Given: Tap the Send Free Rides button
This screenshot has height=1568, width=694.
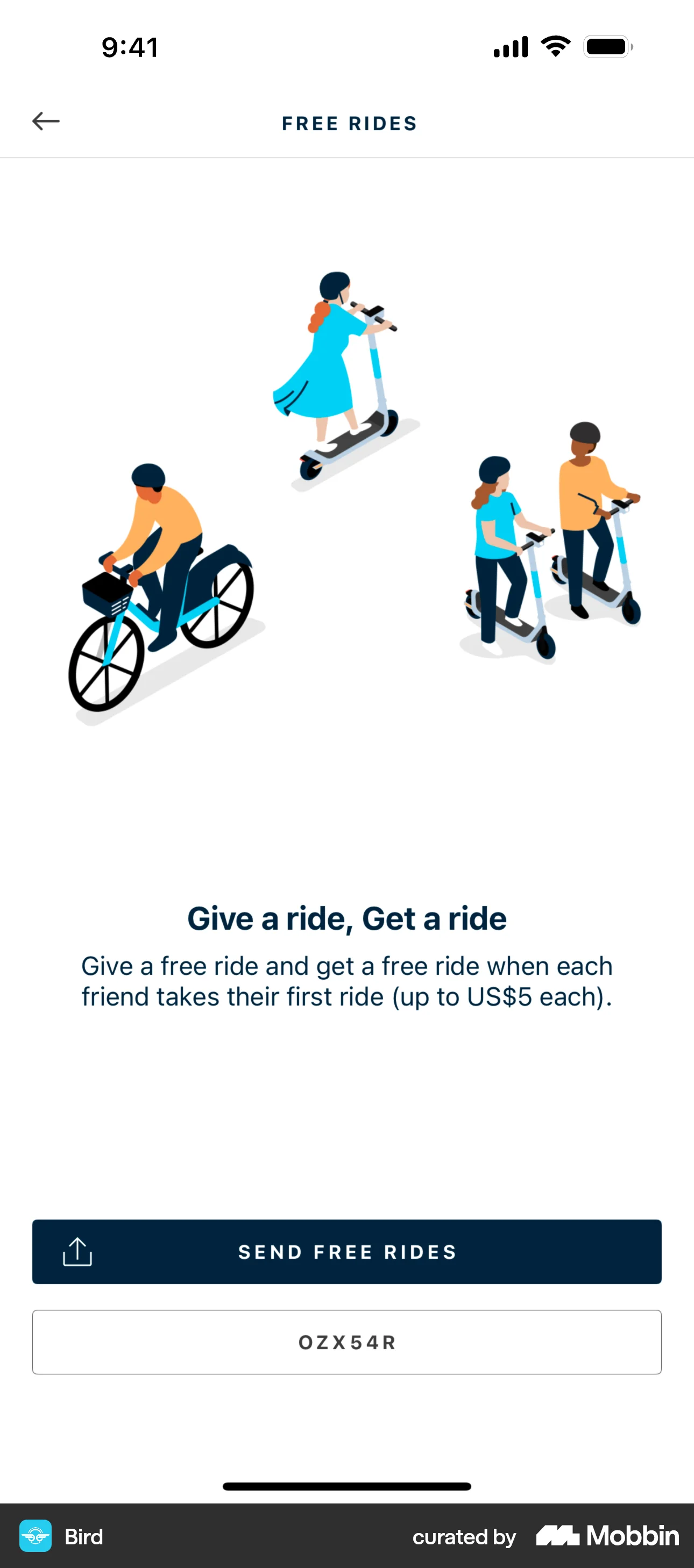Looking at the screenshot, I should click(x=347, y=1251).
